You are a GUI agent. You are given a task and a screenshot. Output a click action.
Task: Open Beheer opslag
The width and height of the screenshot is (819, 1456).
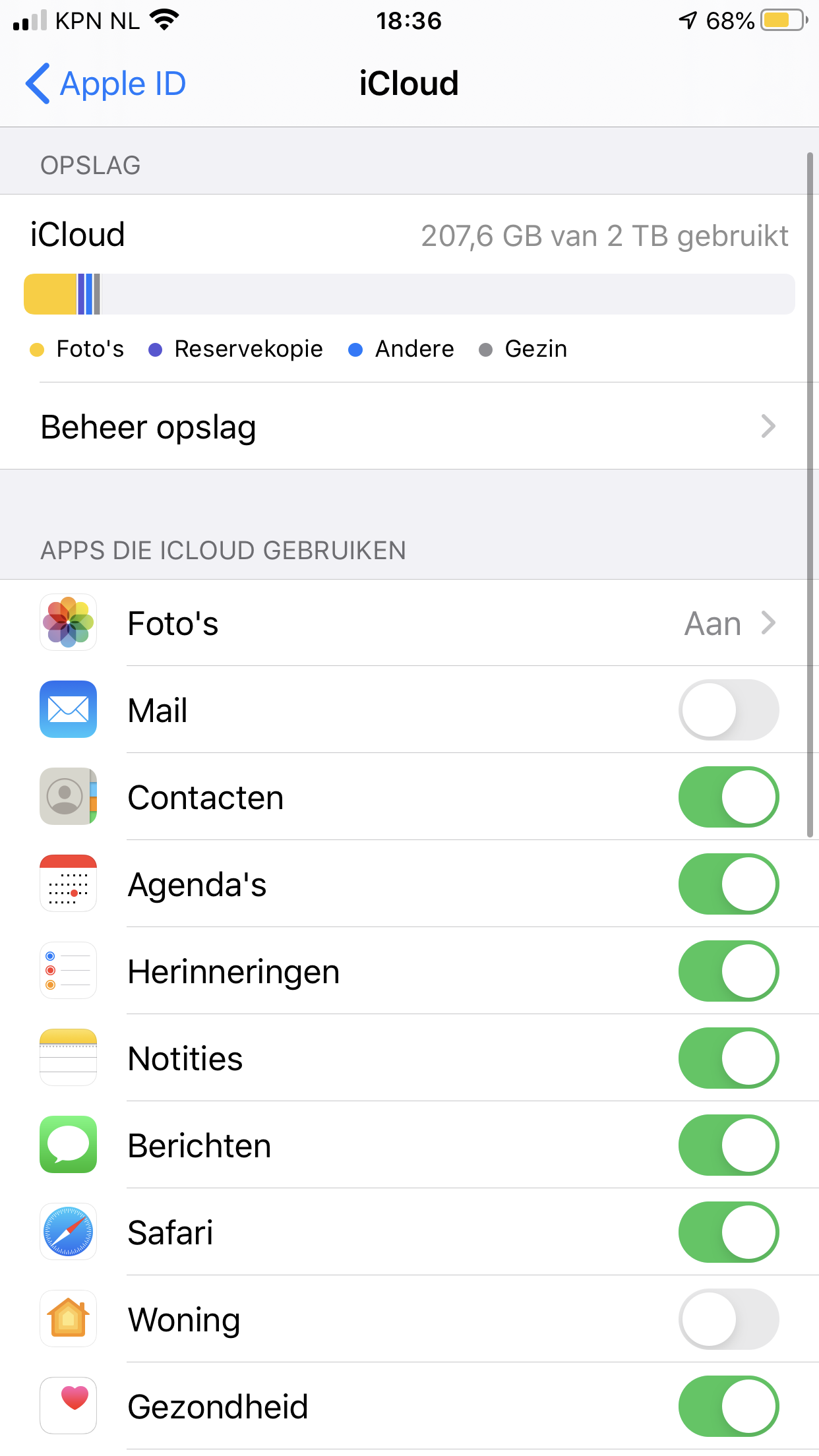pyautogui.click(x=409, y=427)
